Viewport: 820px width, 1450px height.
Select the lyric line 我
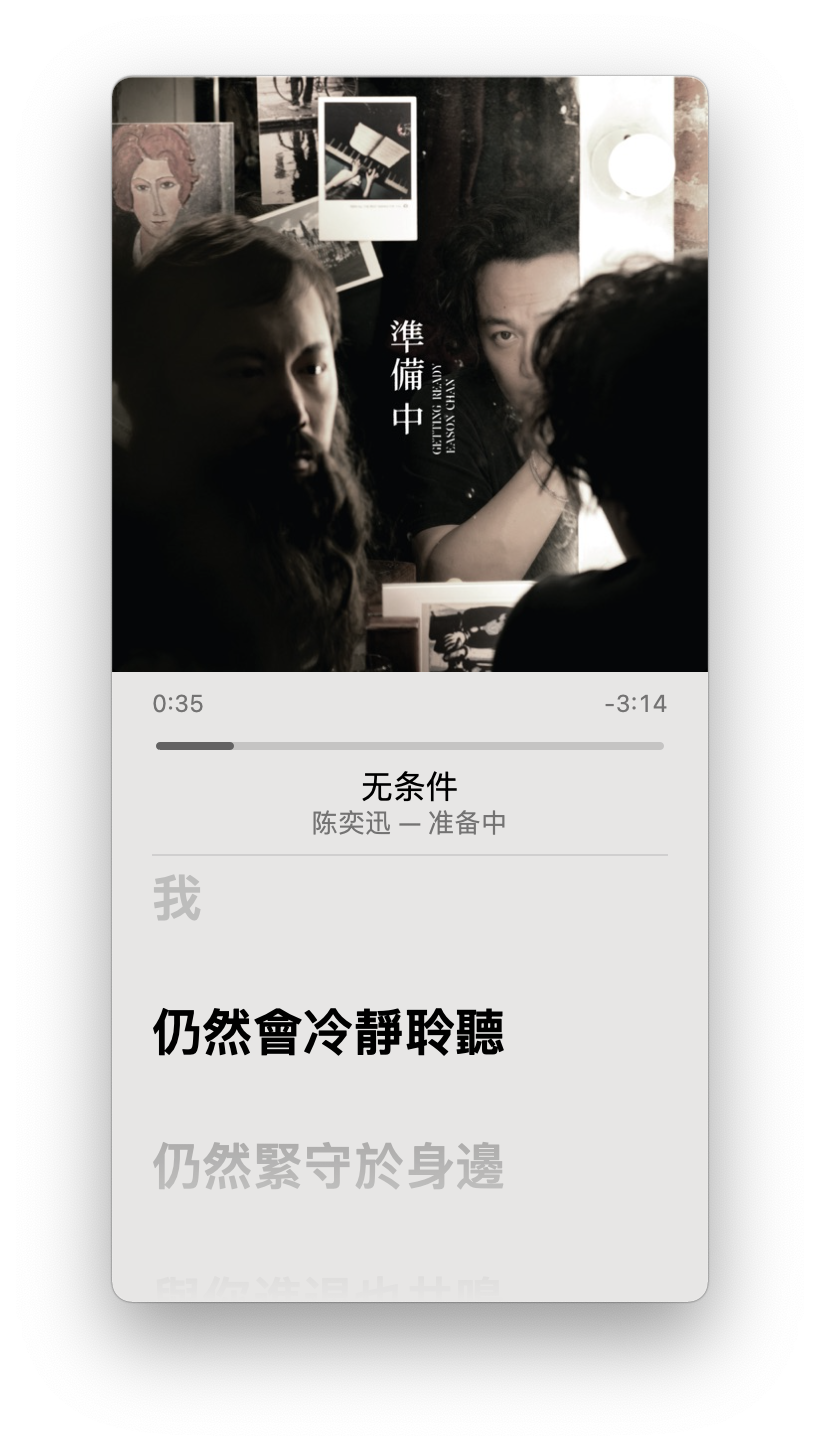click(x=177, y=898)
